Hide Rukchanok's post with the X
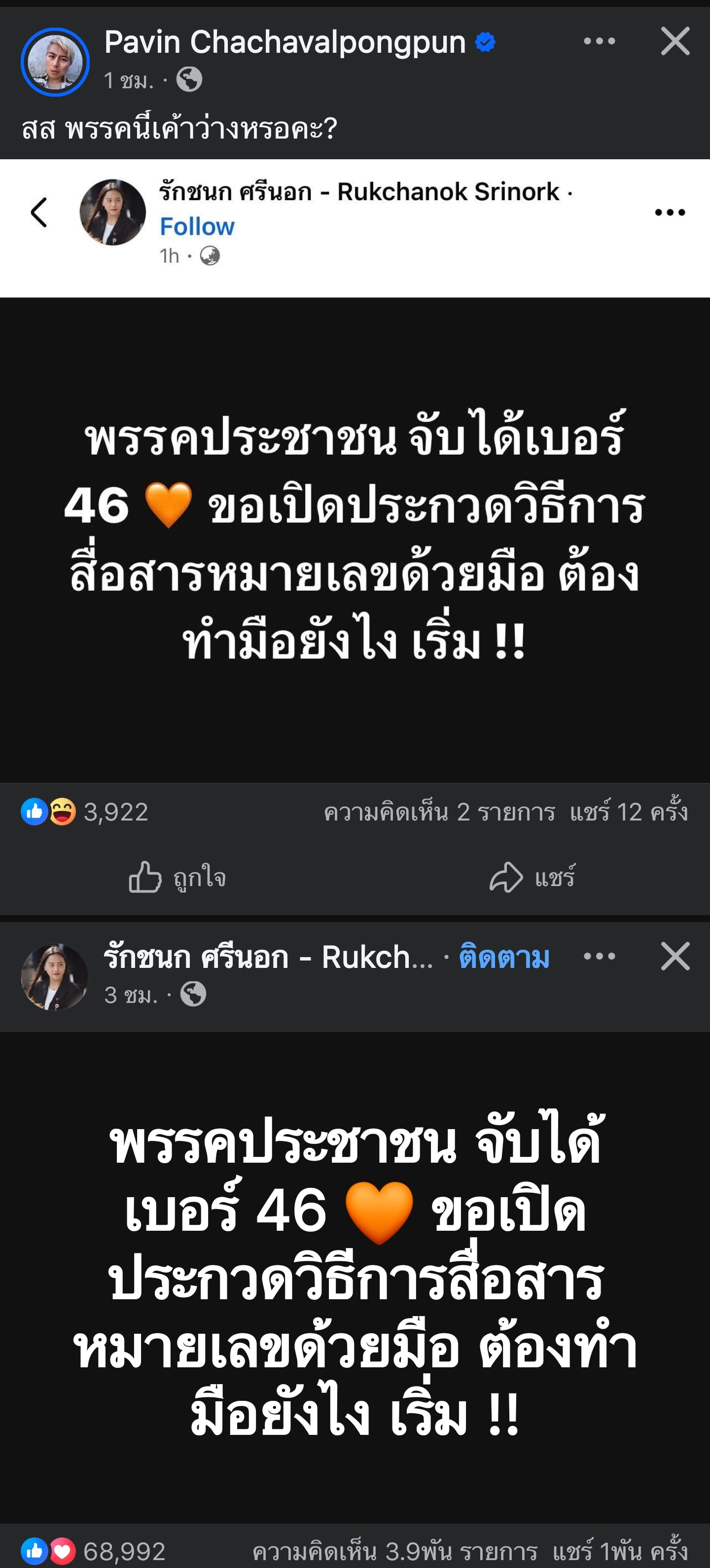This screenshot has width=710, height=1568. point(675,956)
